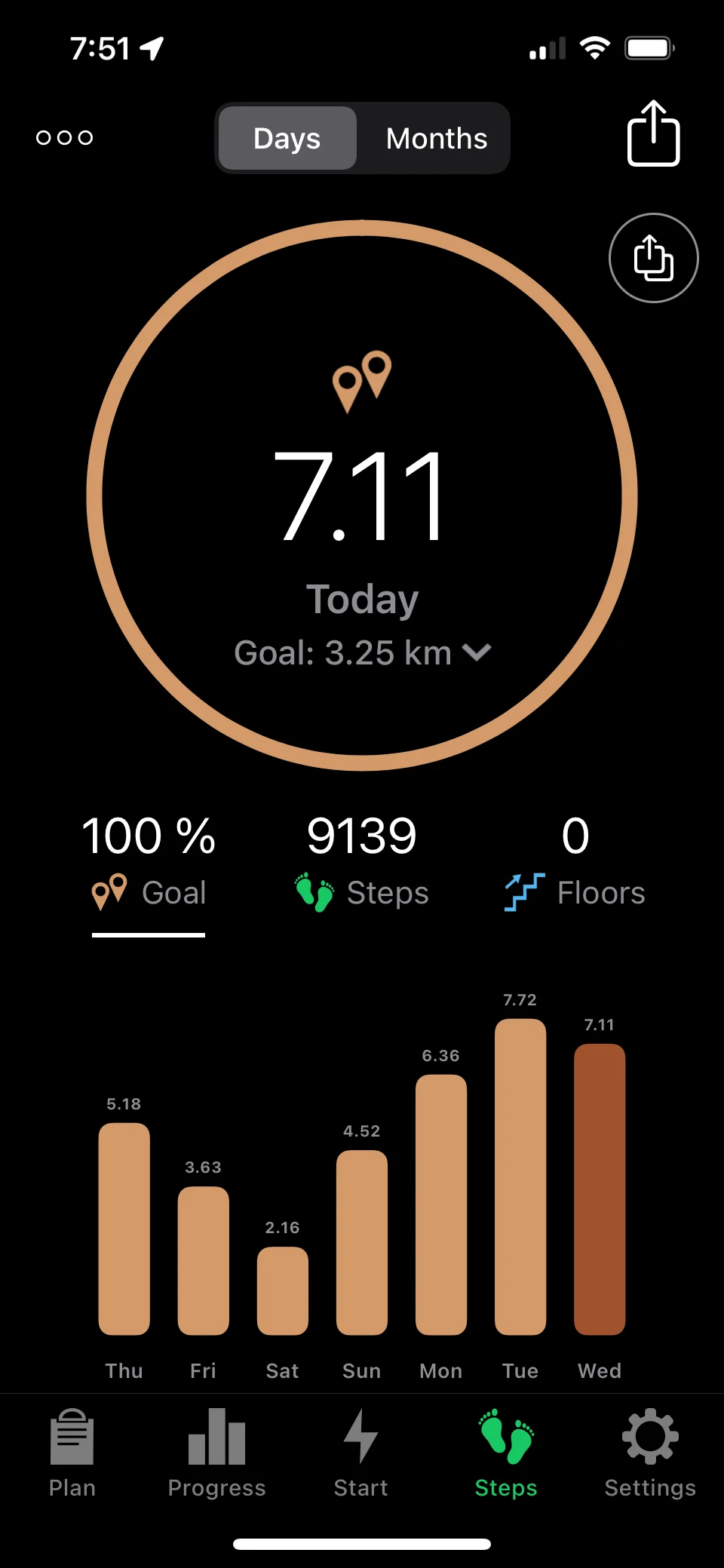Select the Days segment
Viewport: 724px width, 1568px height.
pos(287,139)
